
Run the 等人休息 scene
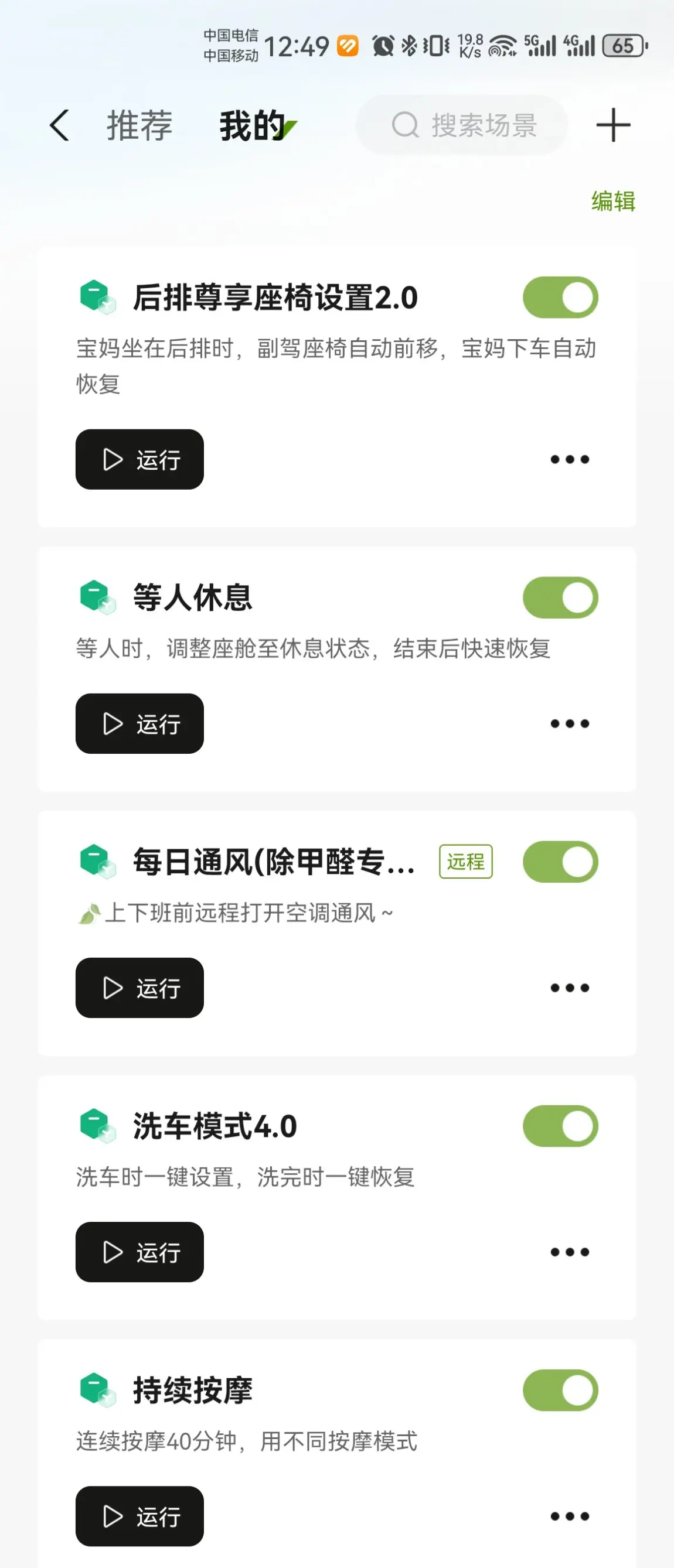139,723
